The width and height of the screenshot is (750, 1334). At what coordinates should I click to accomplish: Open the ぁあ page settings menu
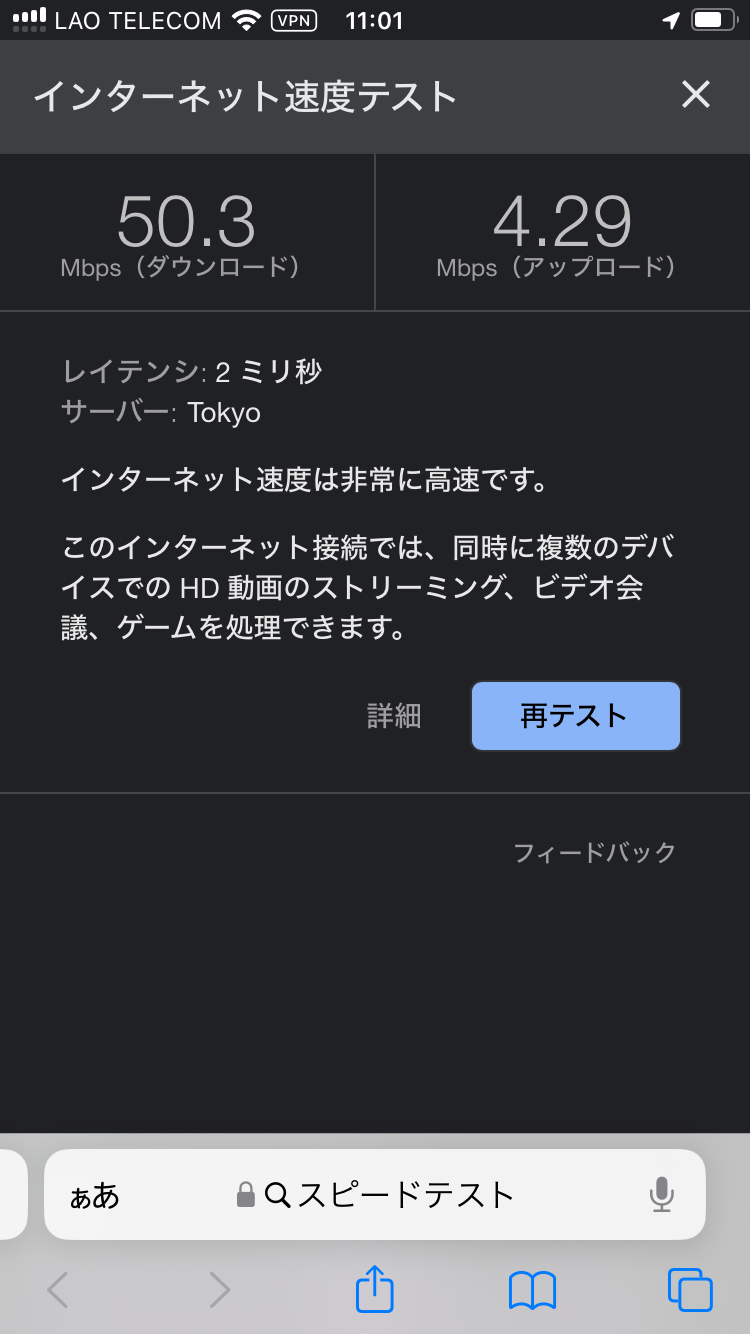(x=94, y=1195)
